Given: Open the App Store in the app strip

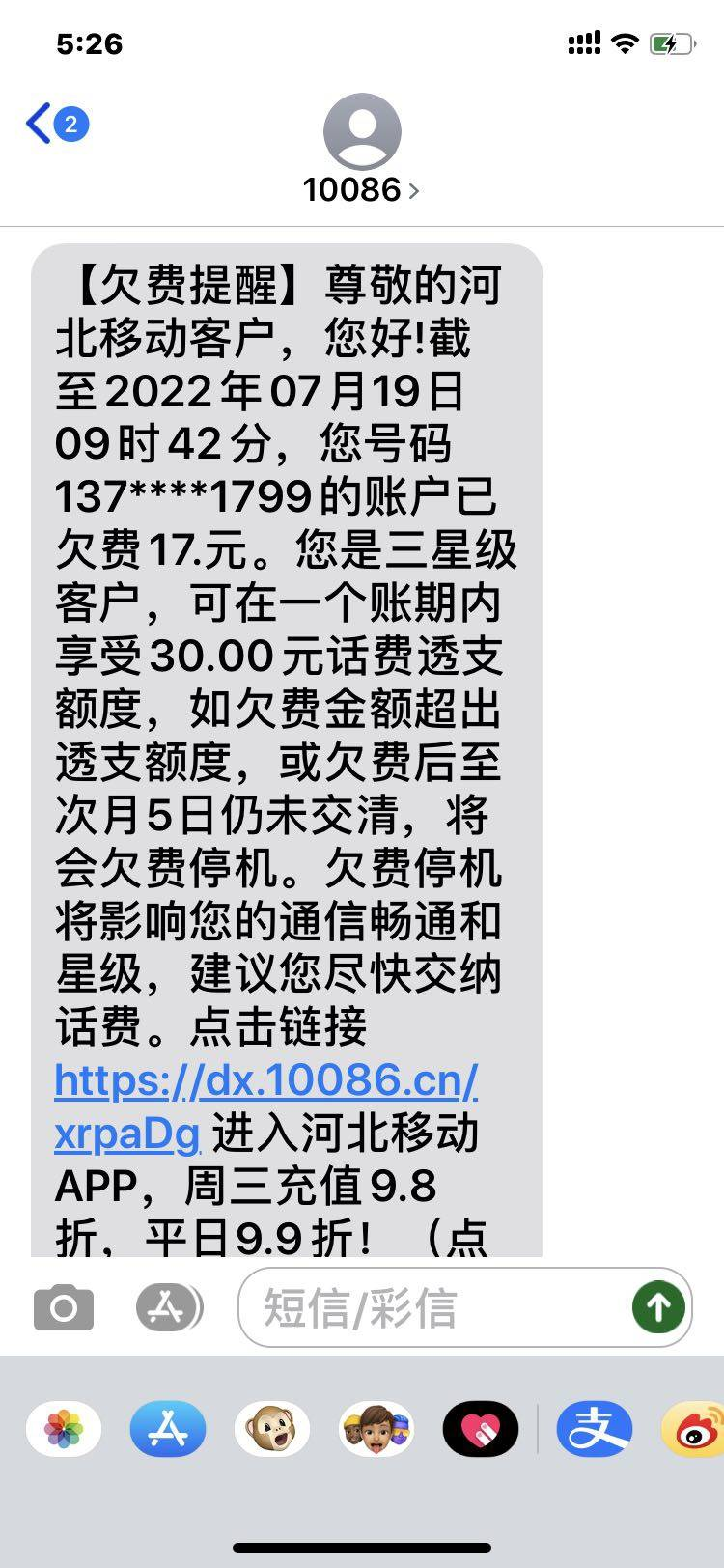Looking at the screenshot, I should click(168, 1428).
